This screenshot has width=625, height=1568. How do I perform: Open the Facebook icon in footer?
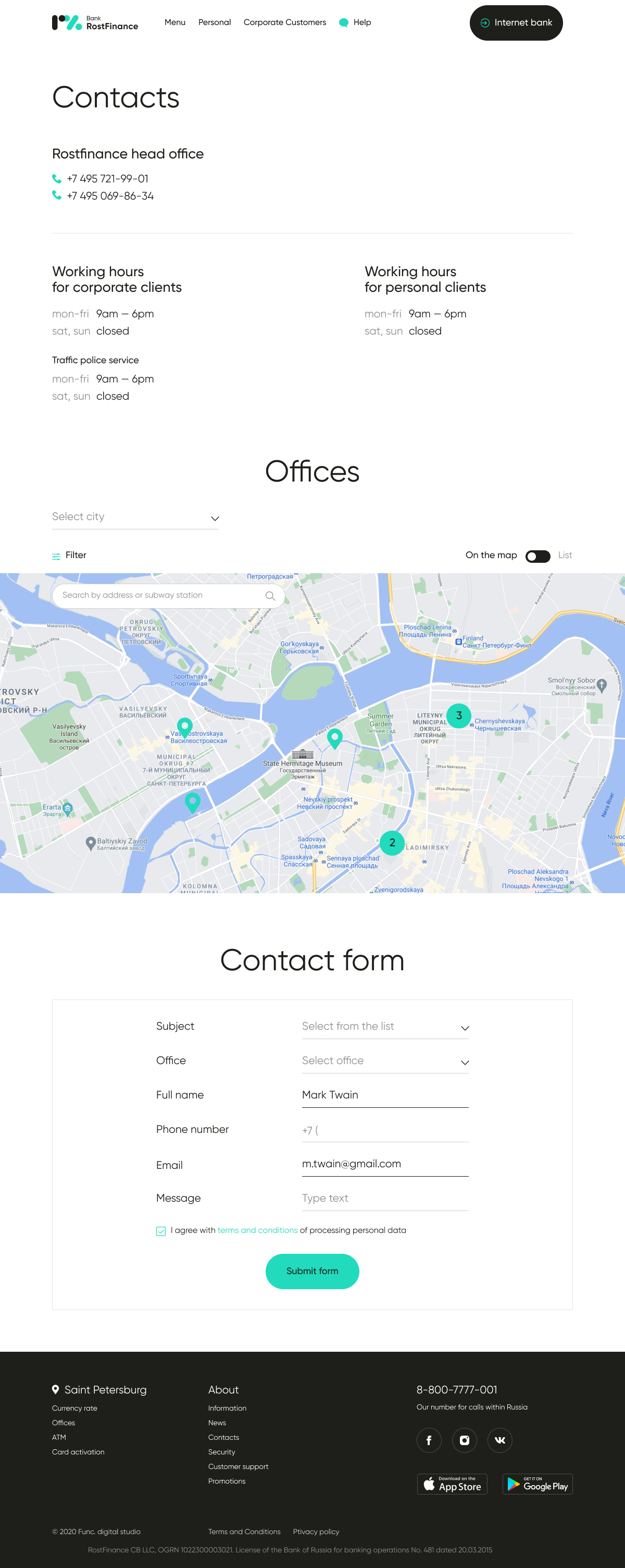(x=429, y=1440)
